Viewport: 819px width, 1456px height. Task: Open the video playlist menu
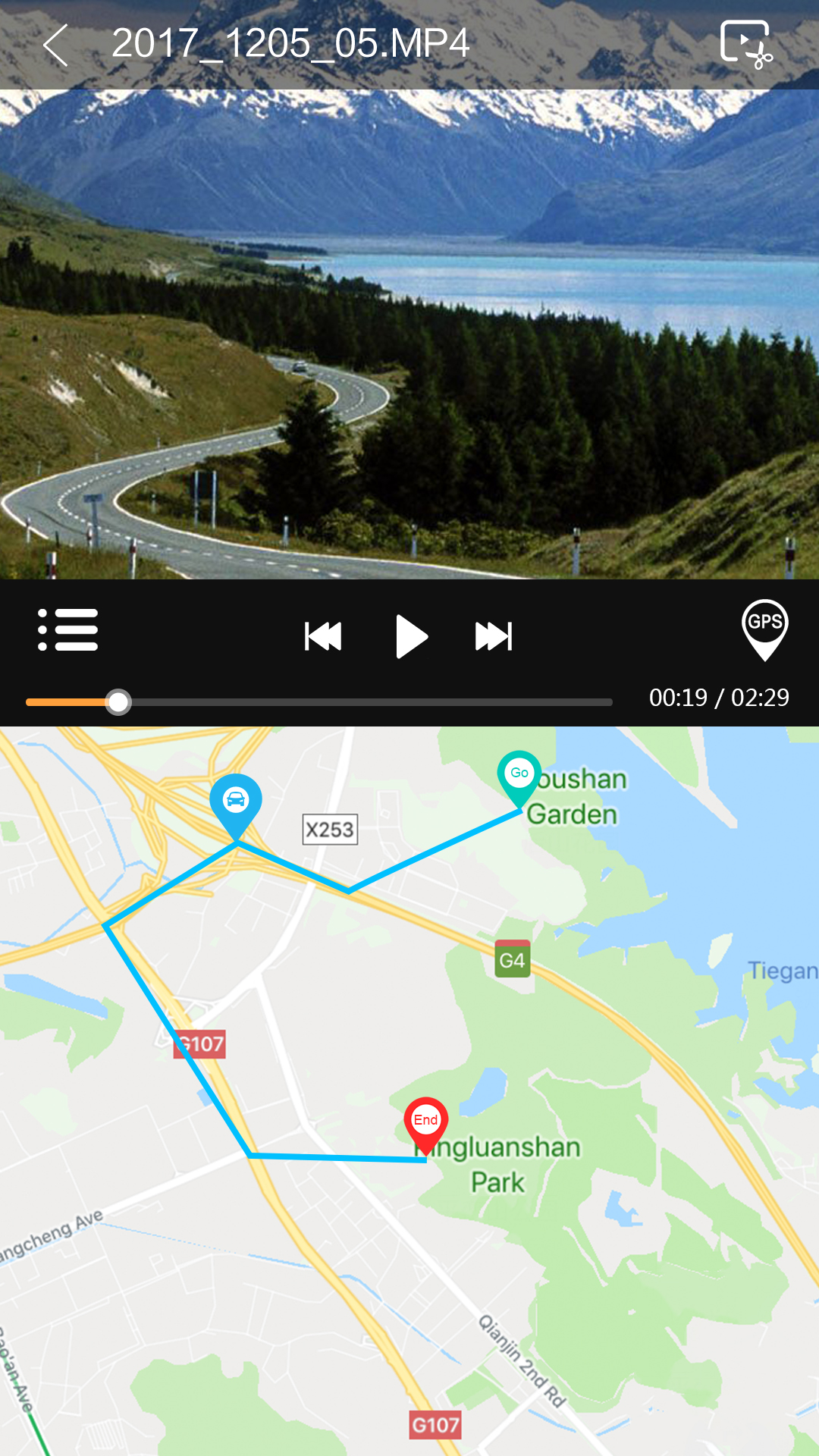68,630
